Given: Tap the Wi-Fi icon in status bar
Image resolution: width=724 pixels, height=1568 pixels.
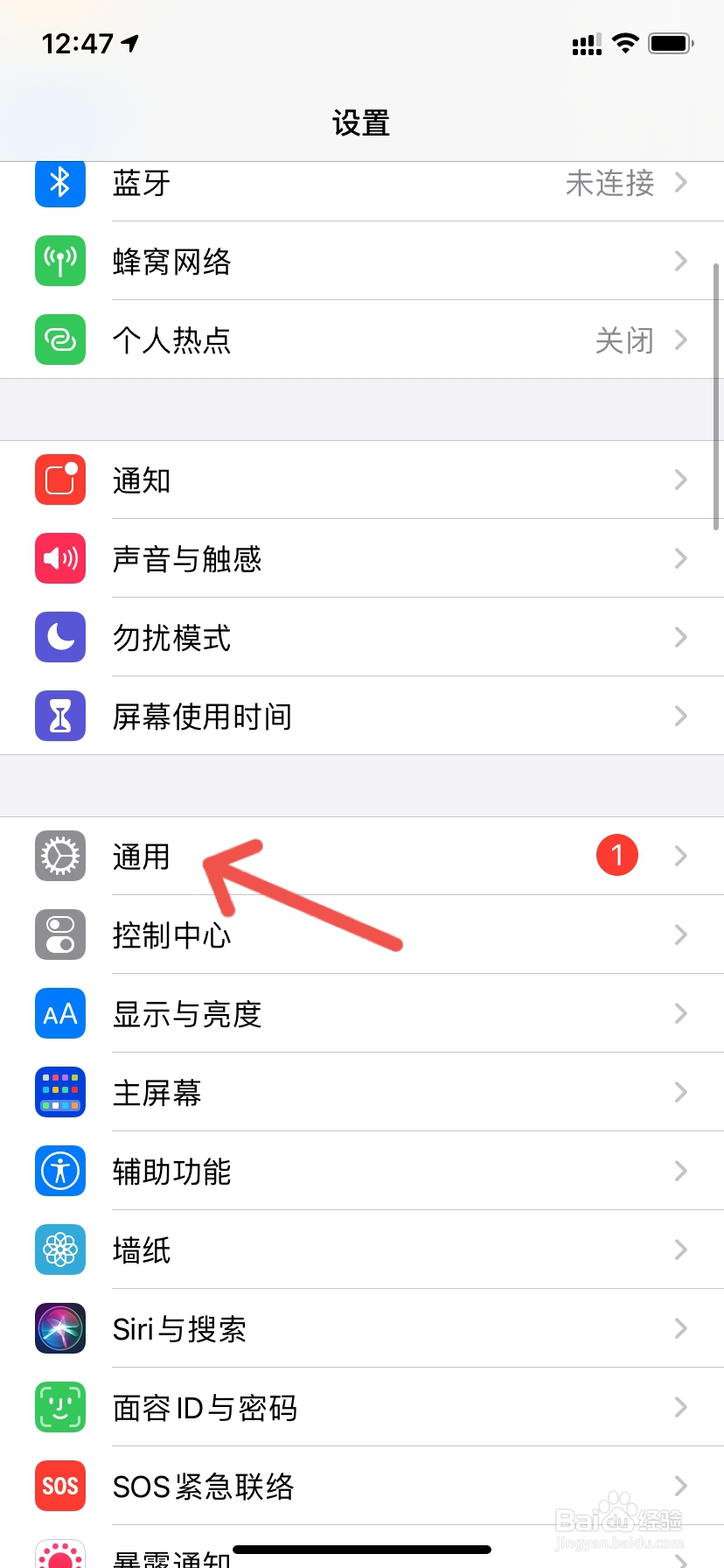Looking at the screenshot, I should pos(624,42).
